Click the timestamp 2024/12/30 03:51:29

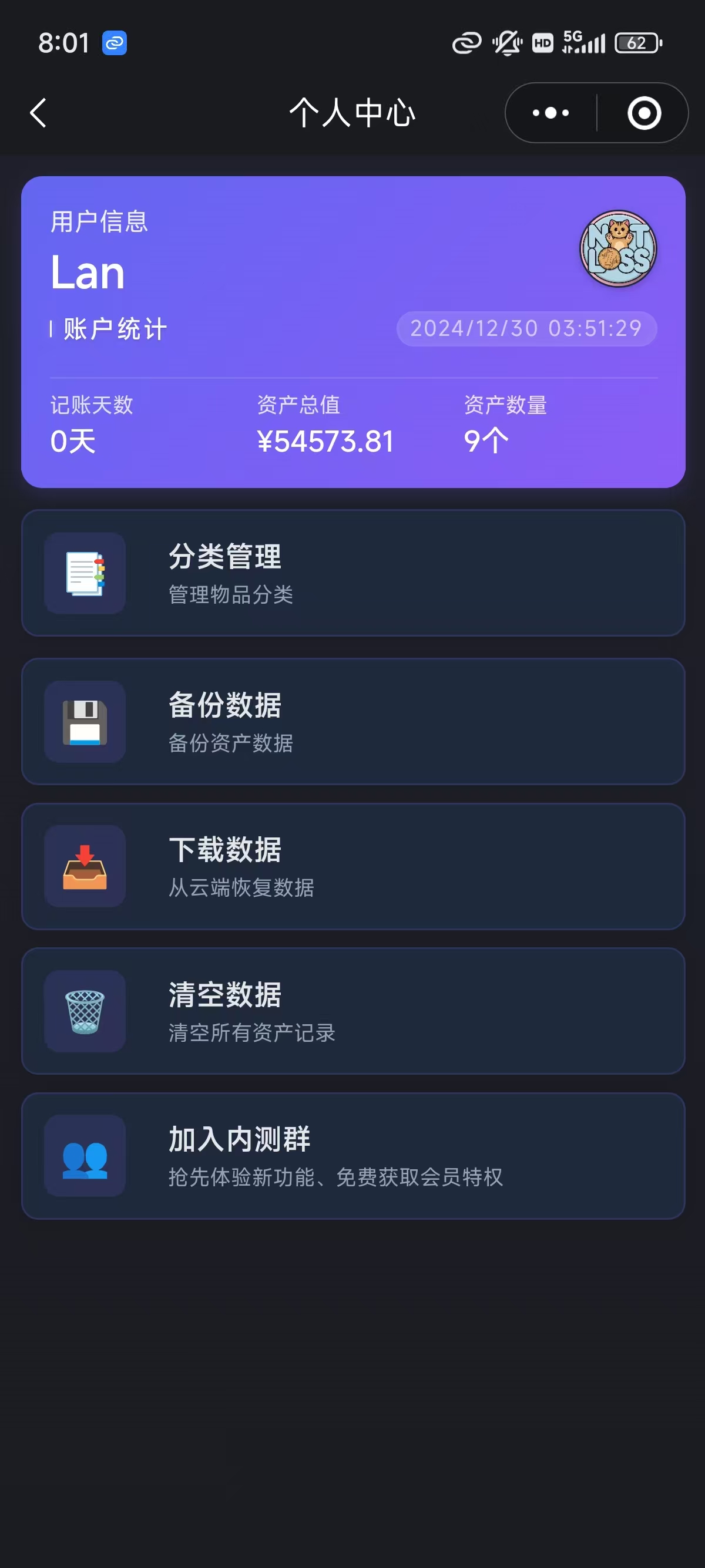click(526, 328)
